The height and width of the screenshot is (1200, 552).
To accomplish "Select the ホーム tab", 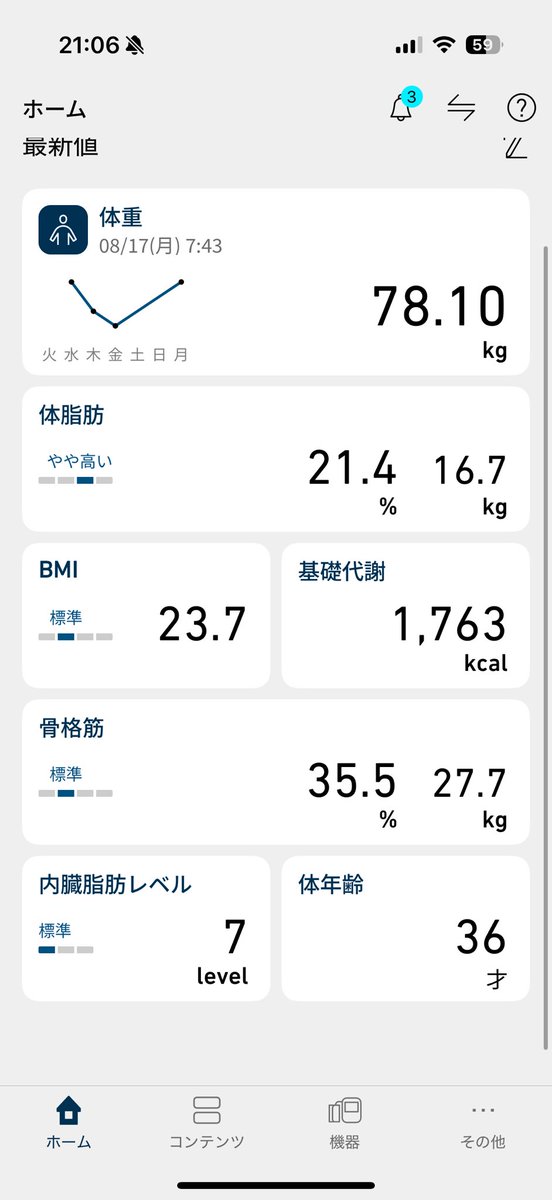I will pos(69,1122).
